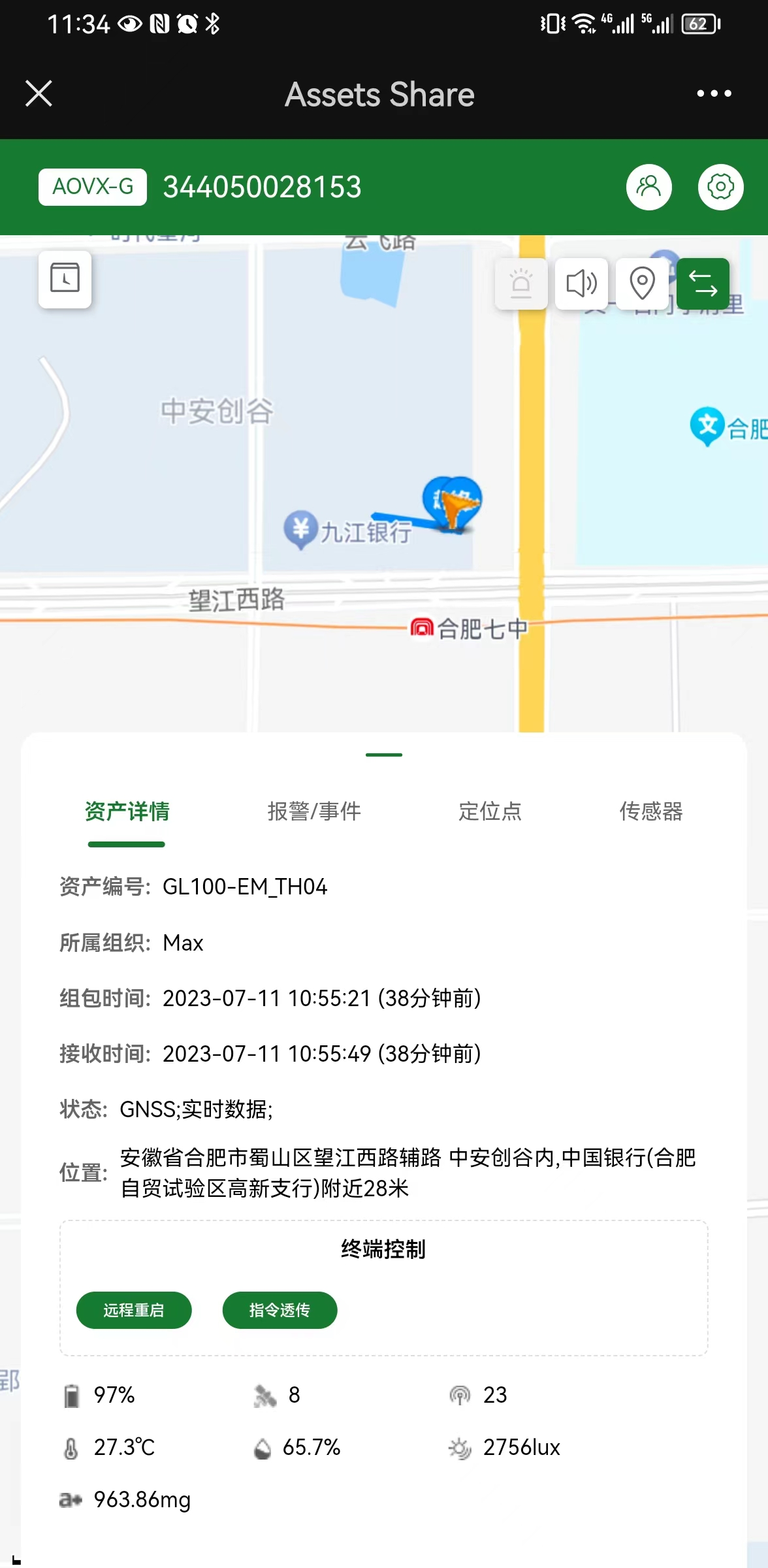The image size is (768, 1568).
Task: Open the user profile icon
Action: pyautogui.click(x=648, y=188)
